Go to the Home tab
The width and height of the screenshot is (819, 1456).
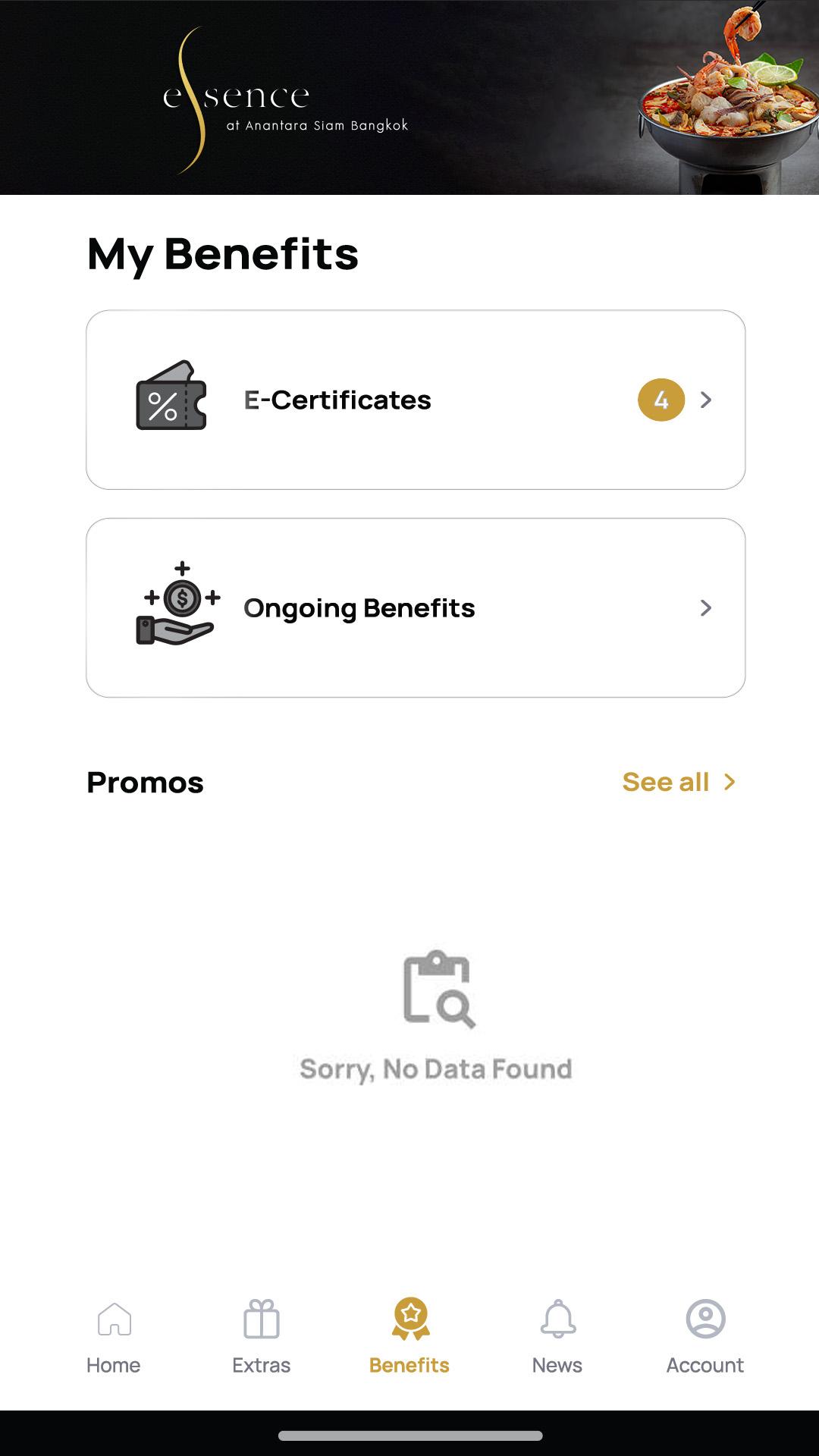click(x=114, y=1338)
